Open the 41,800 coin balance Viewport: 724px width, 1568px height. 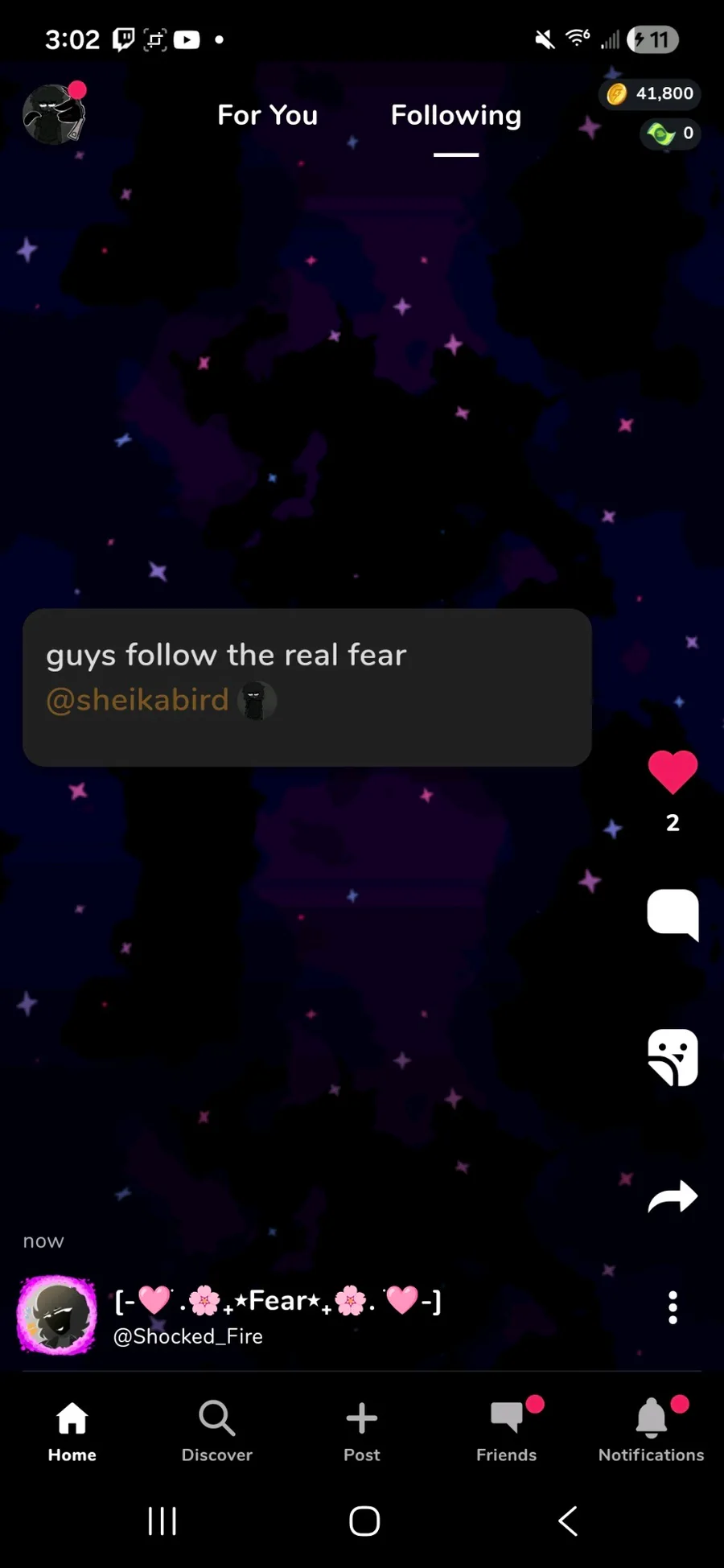[651, 94]
